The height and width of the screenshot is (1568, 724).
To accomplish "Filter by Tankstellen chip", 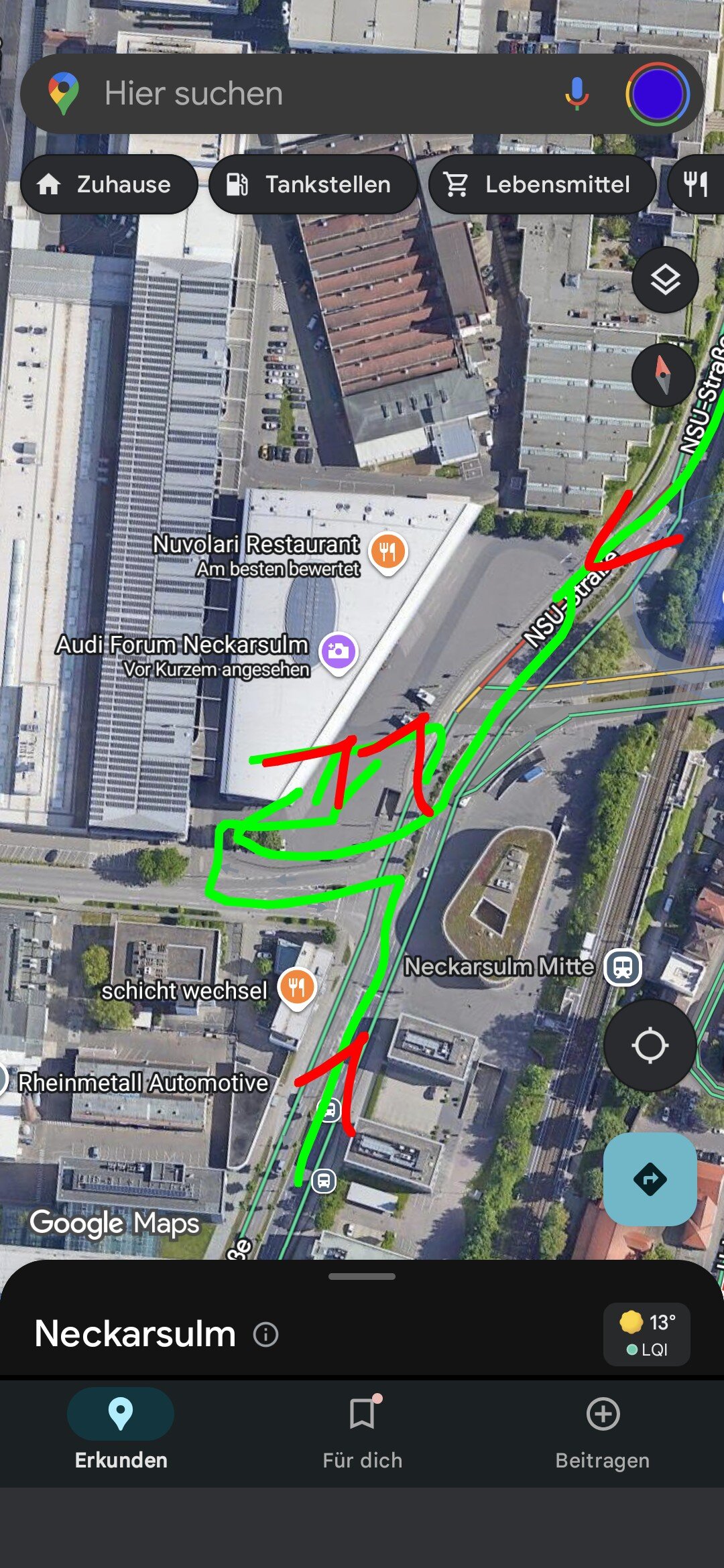I will 313,184.
